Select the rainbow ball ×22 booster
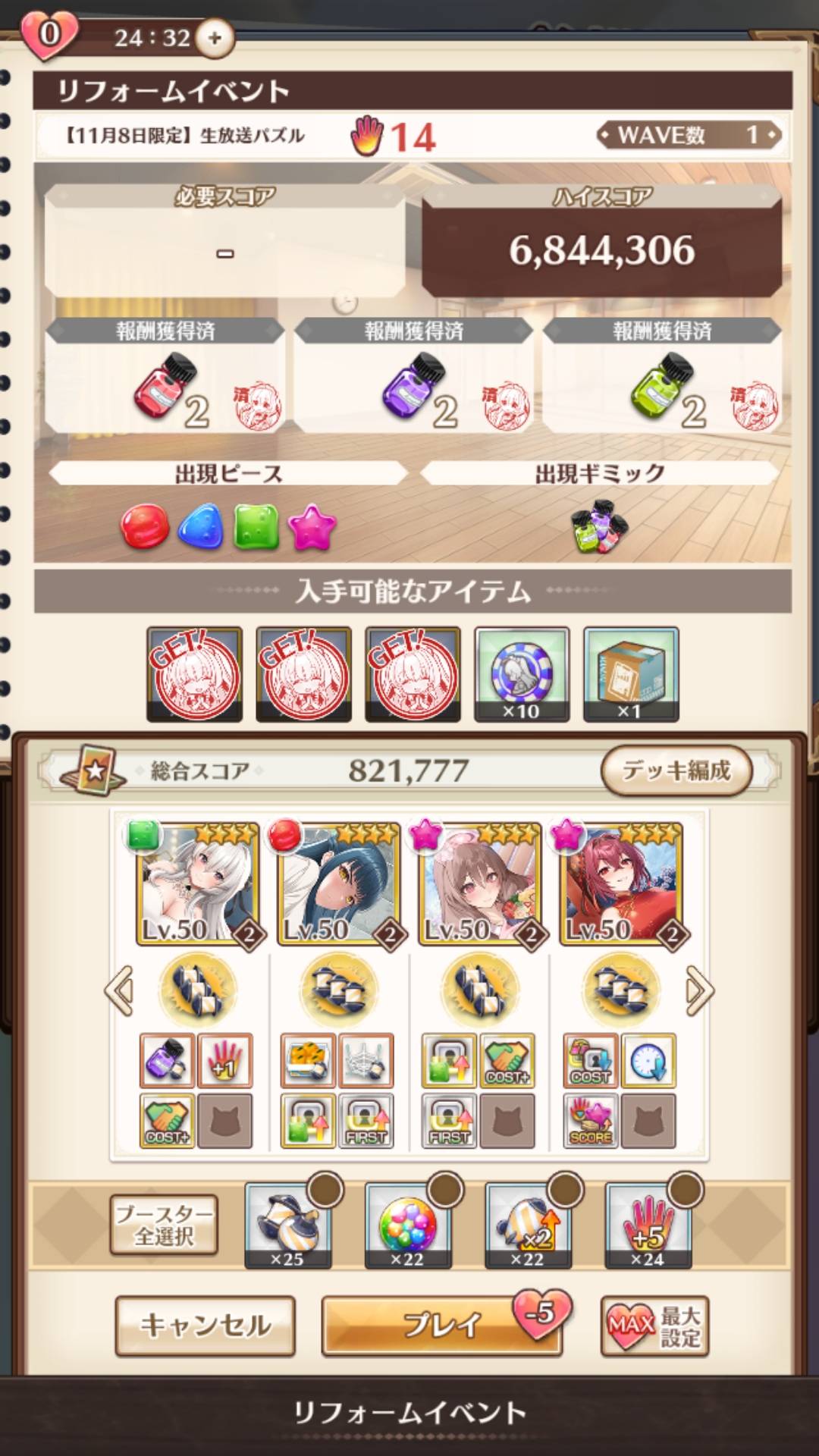Image resolution: width=819 pixels, height=1456 pixels. 407,1226
